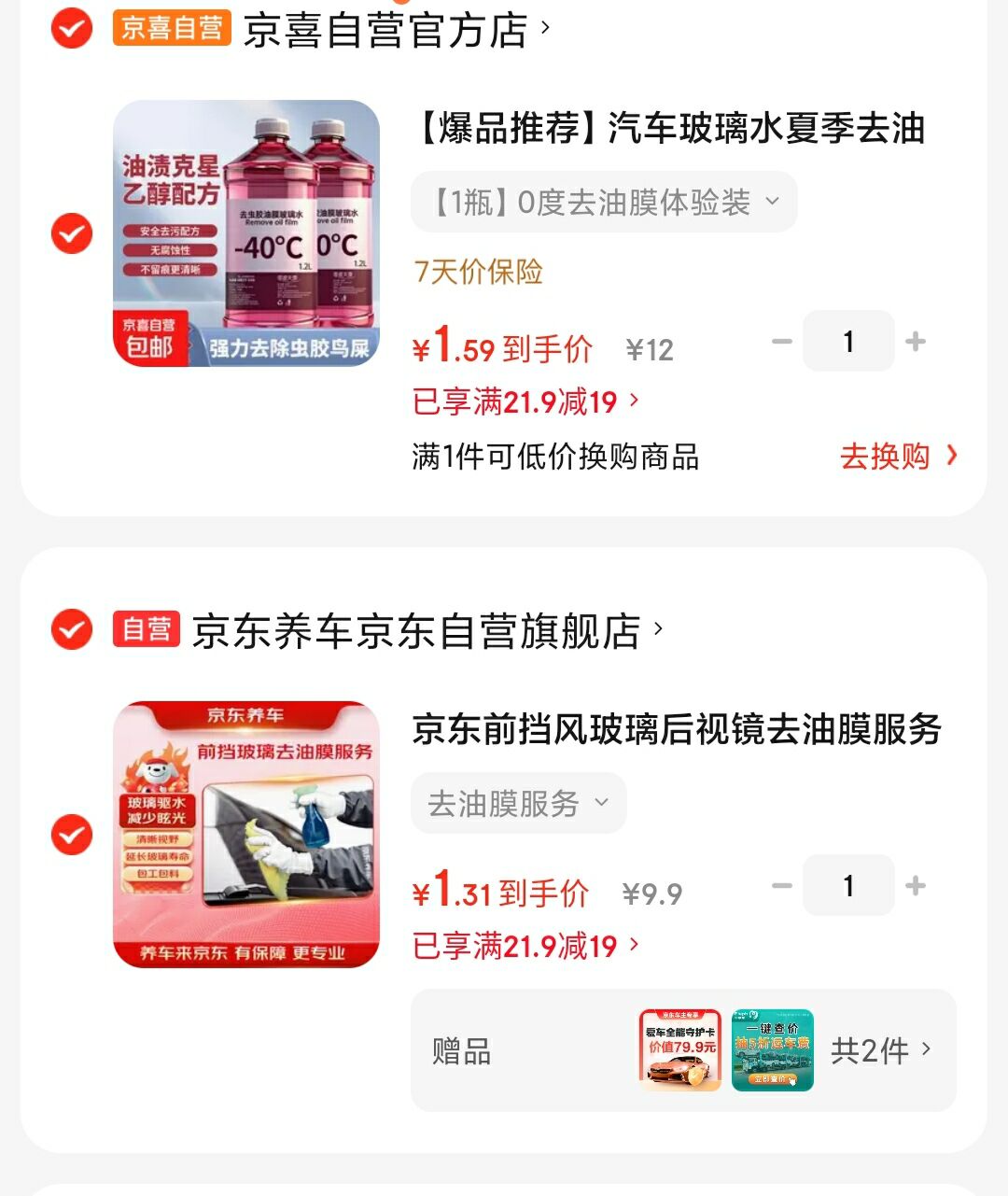The width and height of the screenshot is (1008, 1196).
Task: Decrease the 去油膜服务 quantity with minus
Action: [x=782, y=886]
